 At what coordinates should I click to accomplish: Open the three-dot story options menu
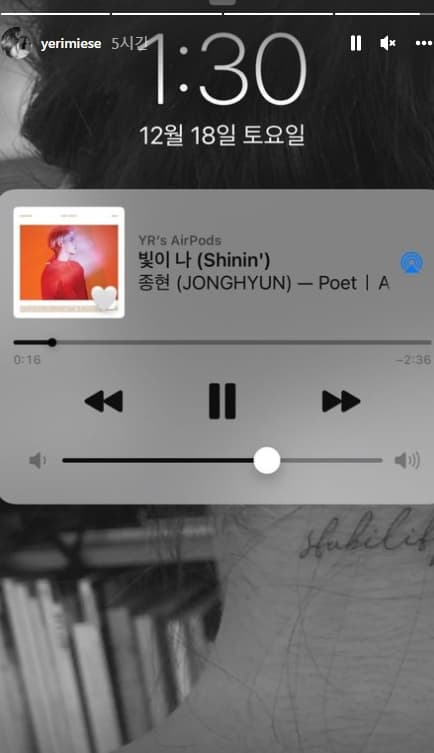[423, 43]
